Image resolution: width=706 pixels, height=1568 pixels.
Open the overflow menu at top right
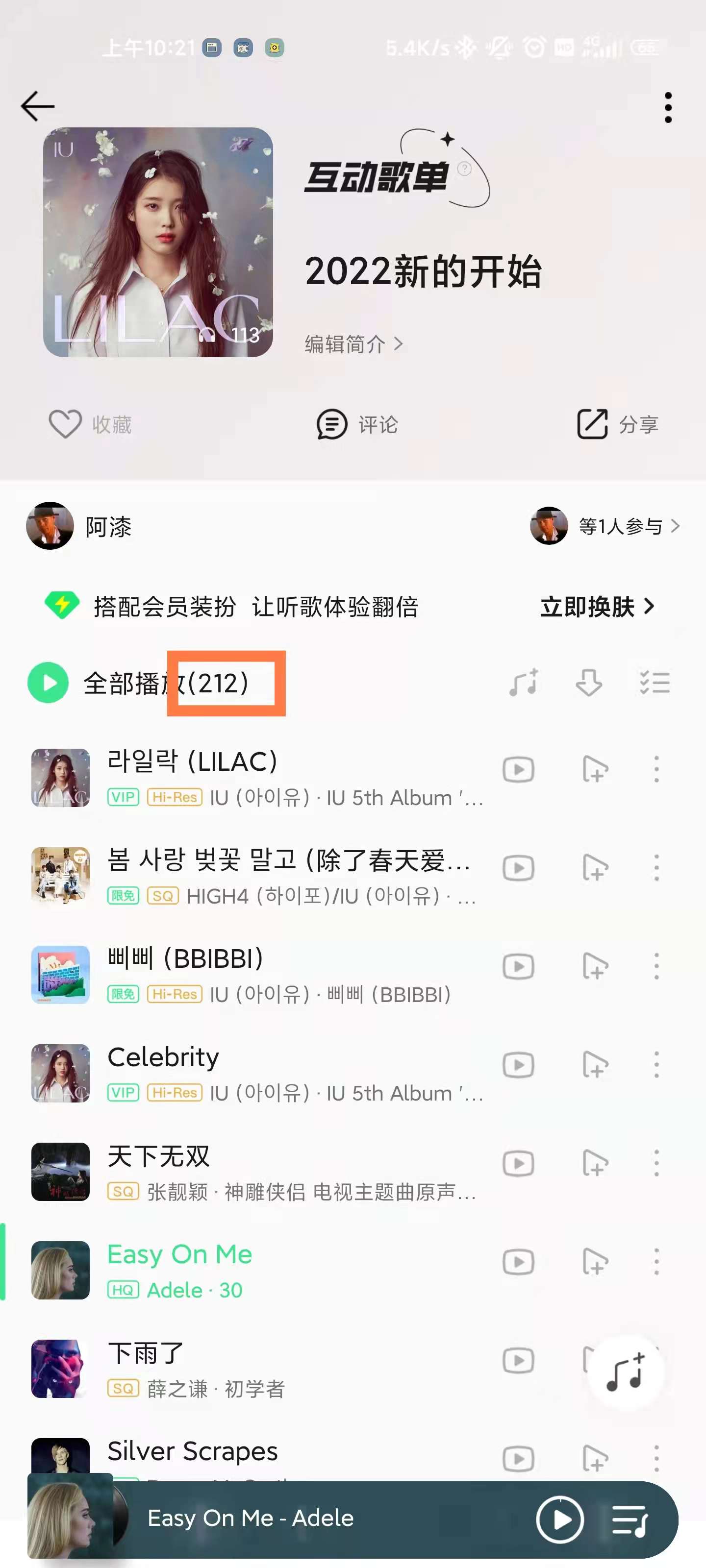pos(668,108)
